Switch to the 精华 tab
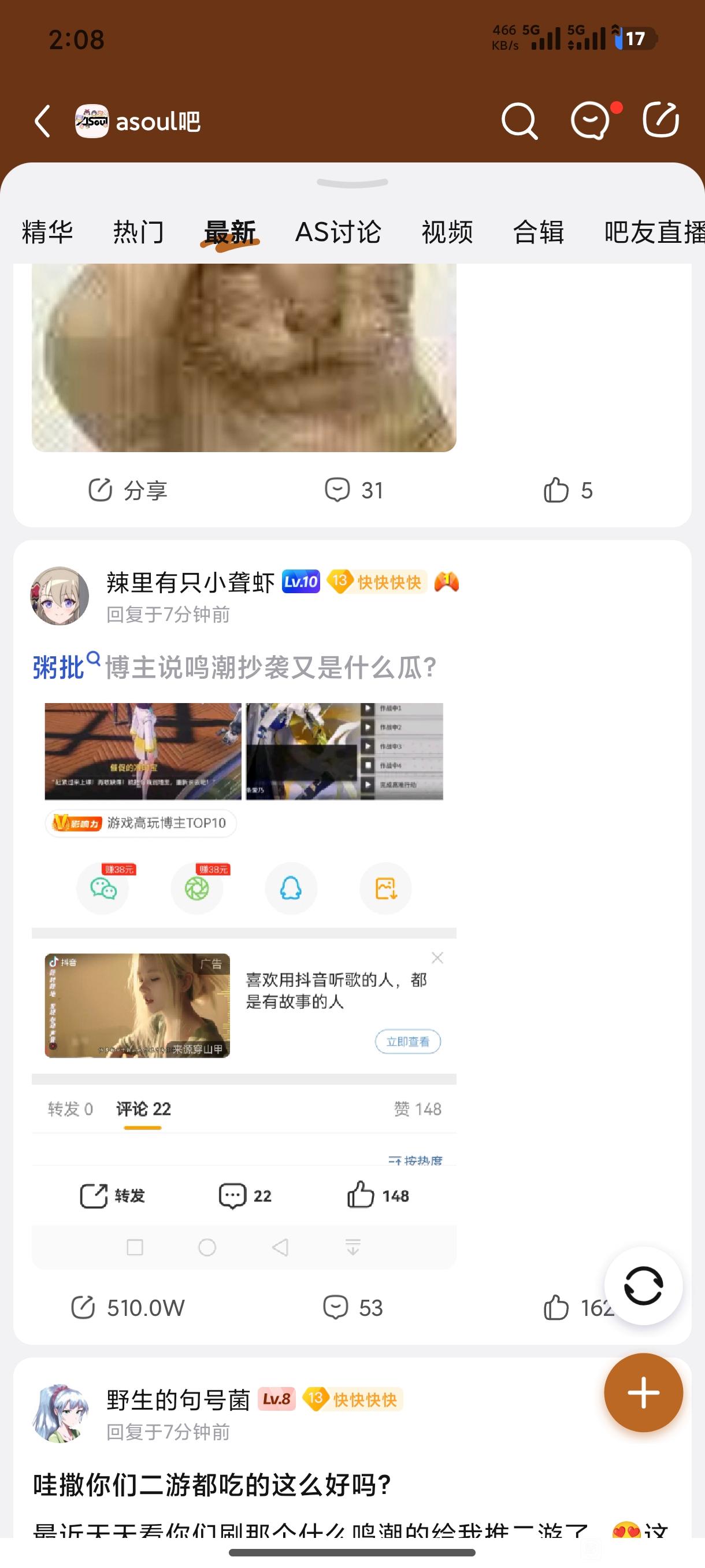The height and width of the screenshot is (1568, 705). point(47,232)
